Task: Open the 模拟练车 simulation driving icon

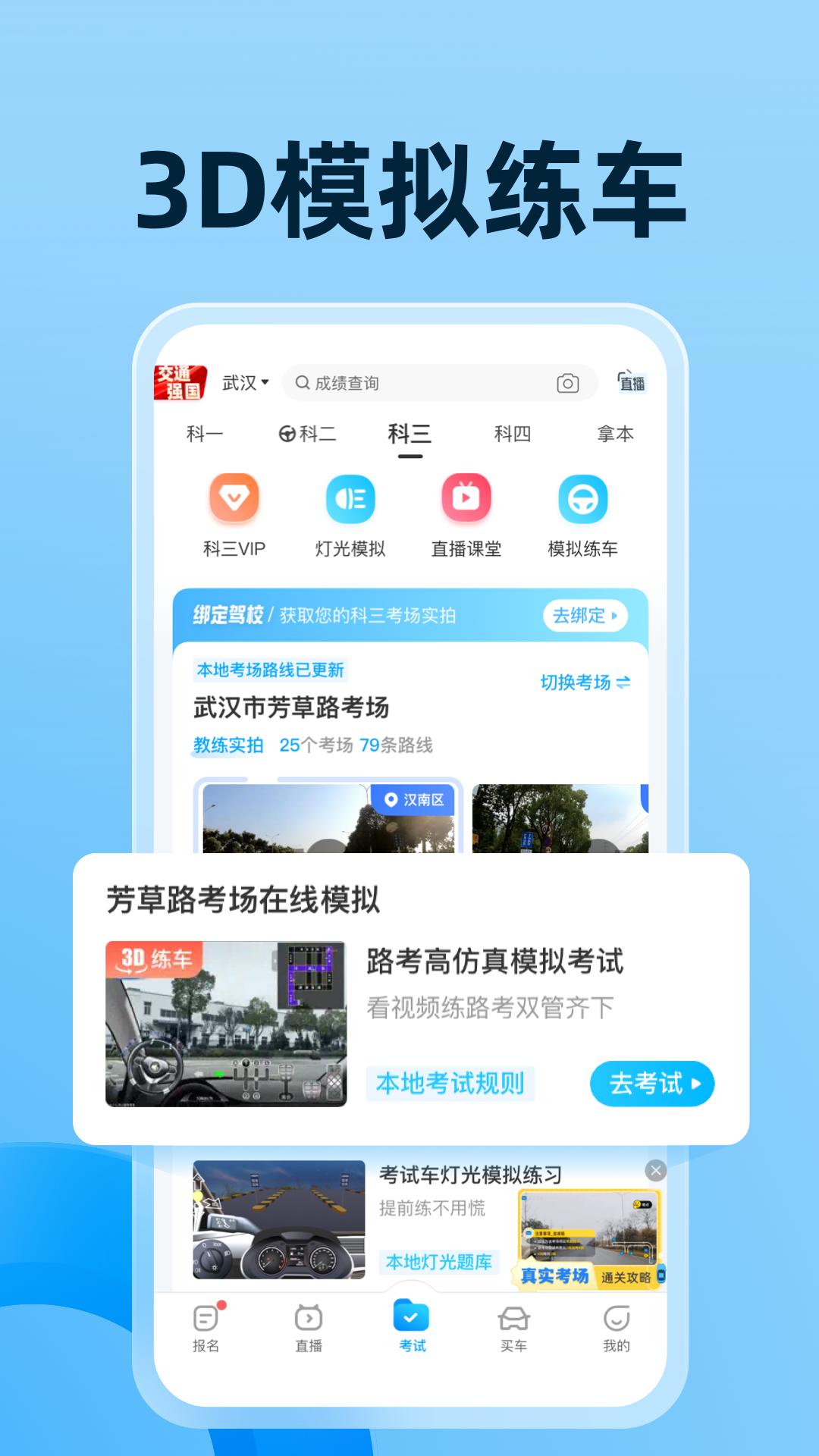Action: click(584, 499)
